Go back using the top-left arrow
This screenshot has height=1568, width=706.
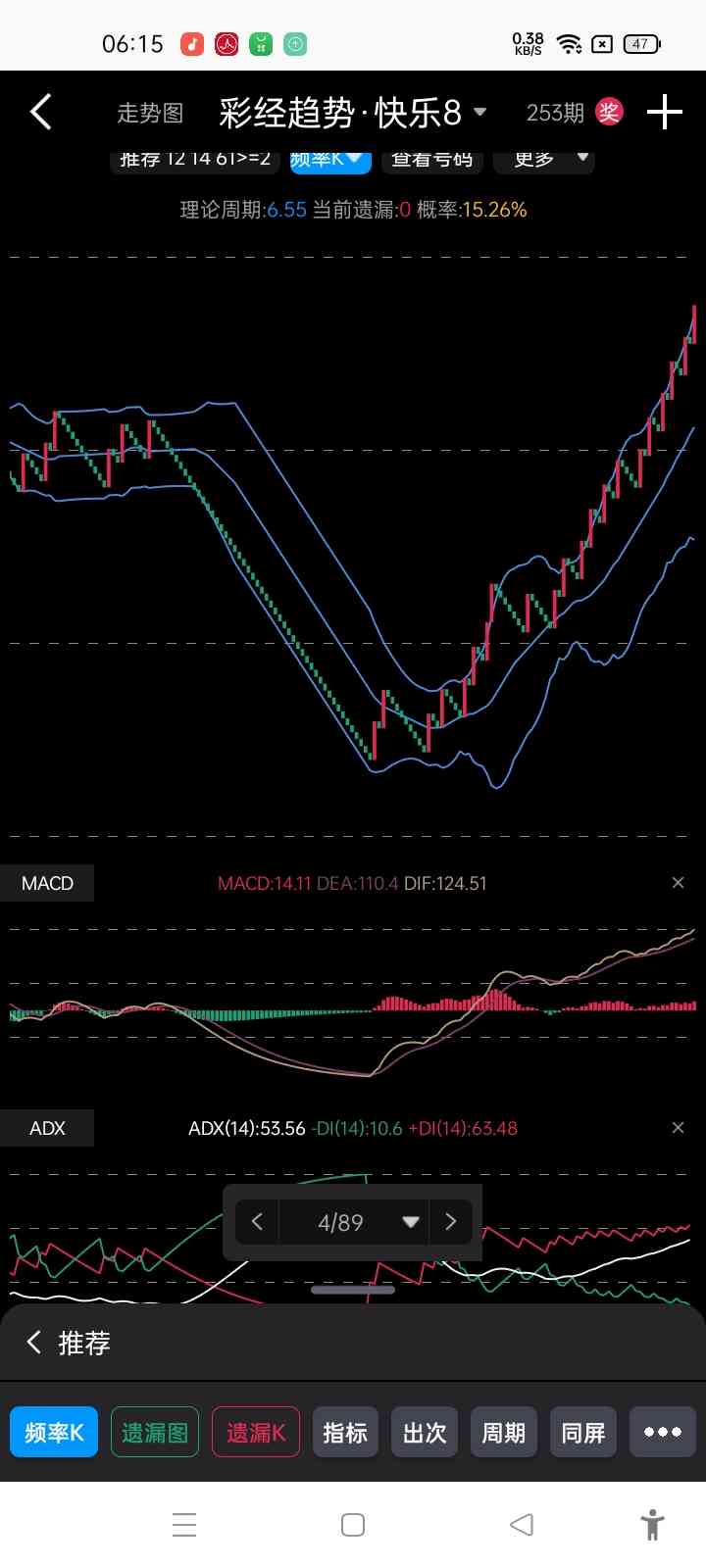pyautogui.click(x=41, y=113)
